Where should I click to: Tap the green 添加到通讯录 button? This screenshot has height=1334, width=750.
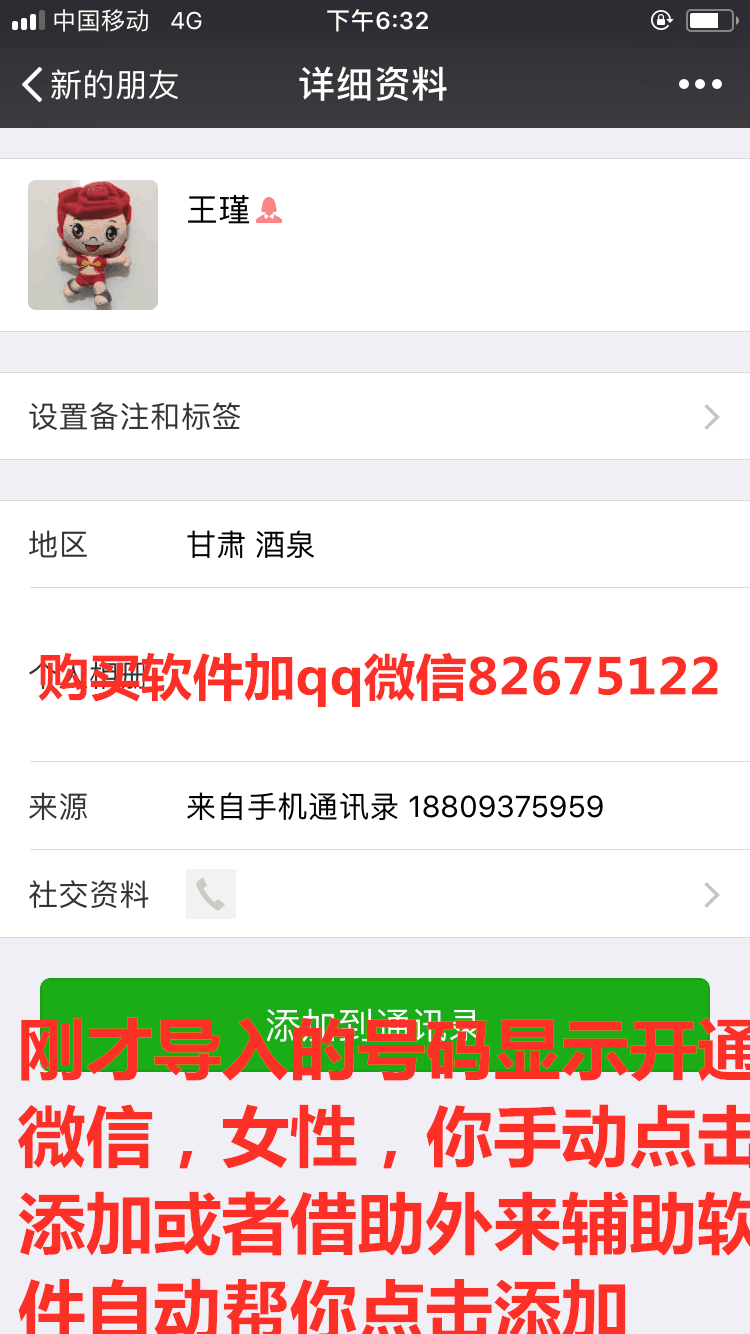[375, 1010]
